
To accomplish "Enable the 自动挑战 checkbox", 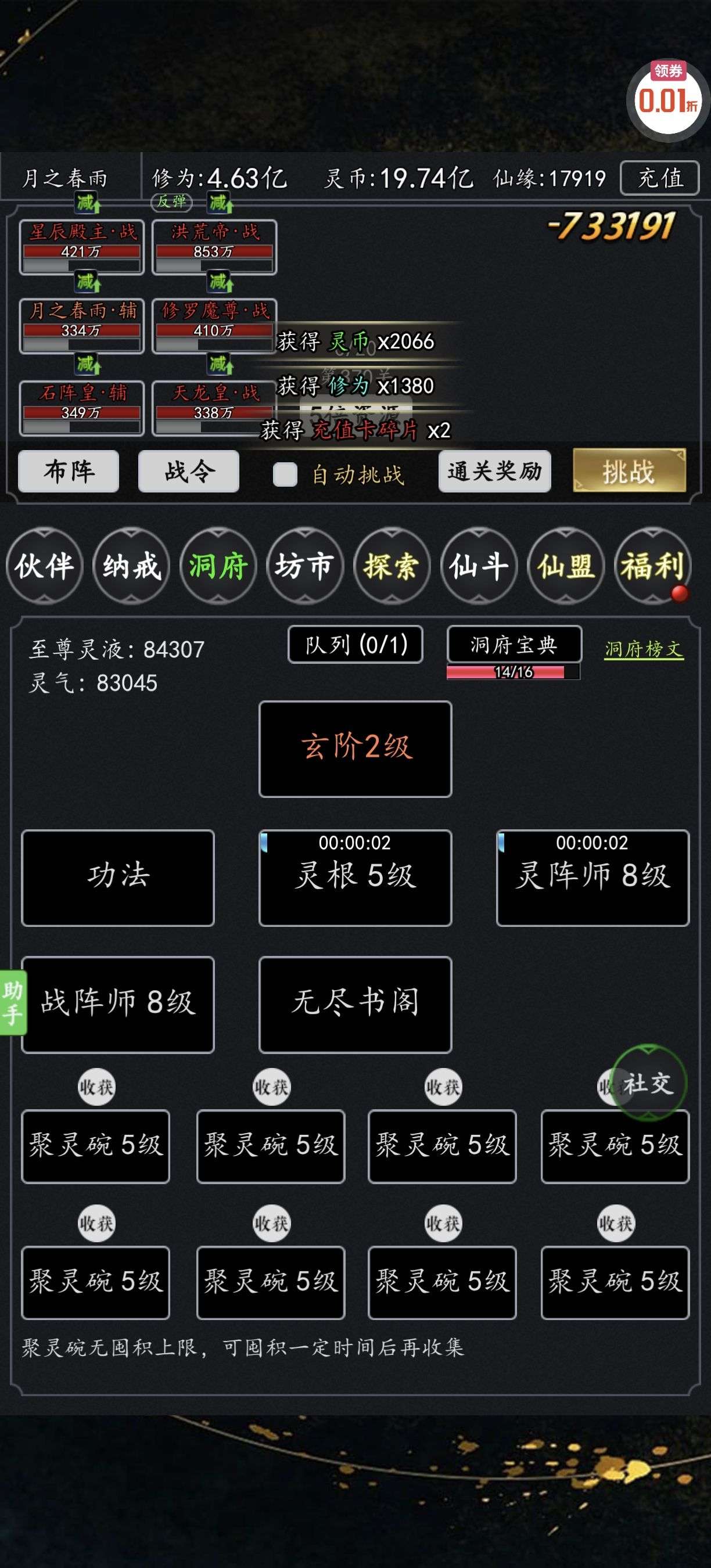I will point(285,474).
